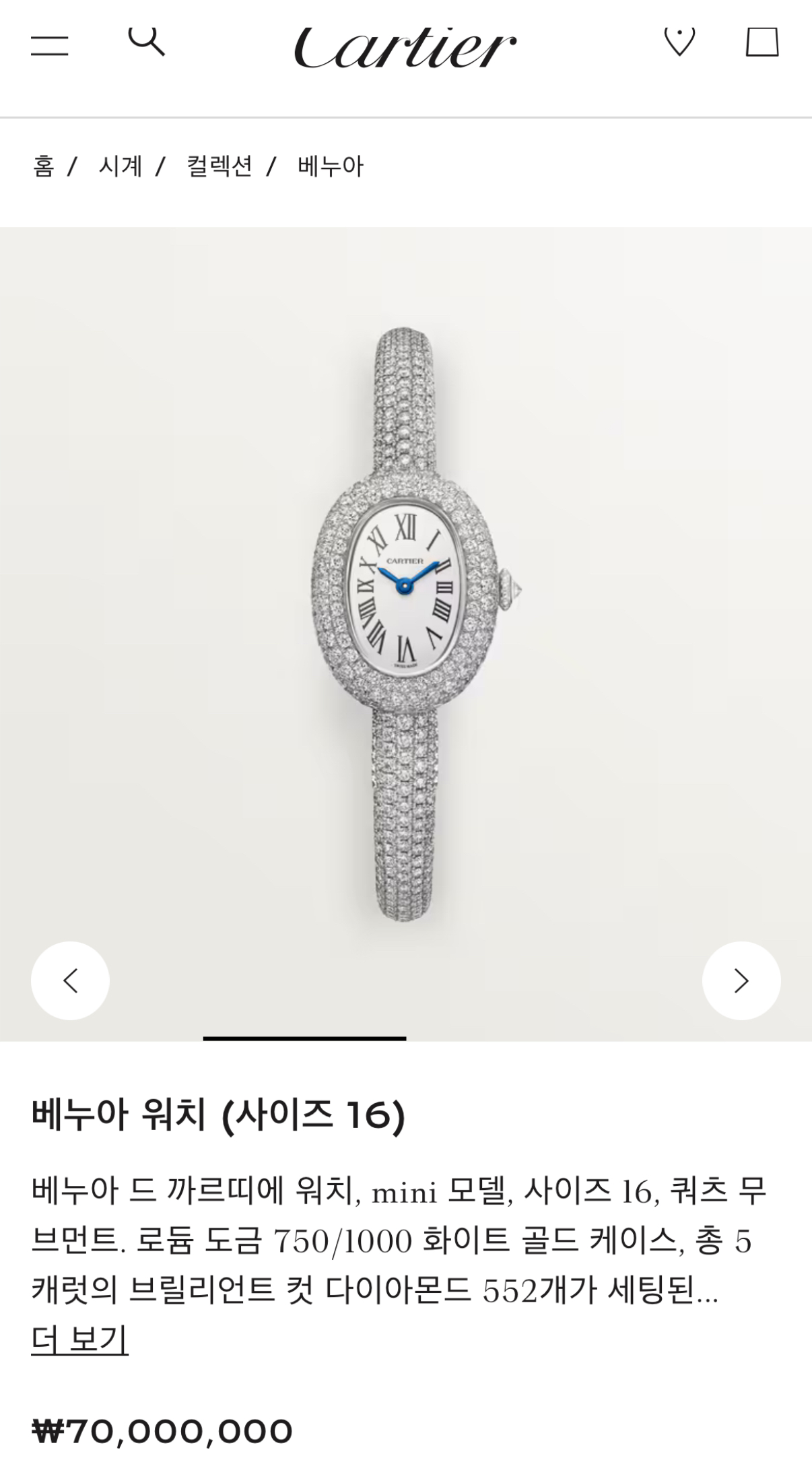Open the wishlist heart icon
This screenshot has height=1464, width=812.
pos(679,42)
